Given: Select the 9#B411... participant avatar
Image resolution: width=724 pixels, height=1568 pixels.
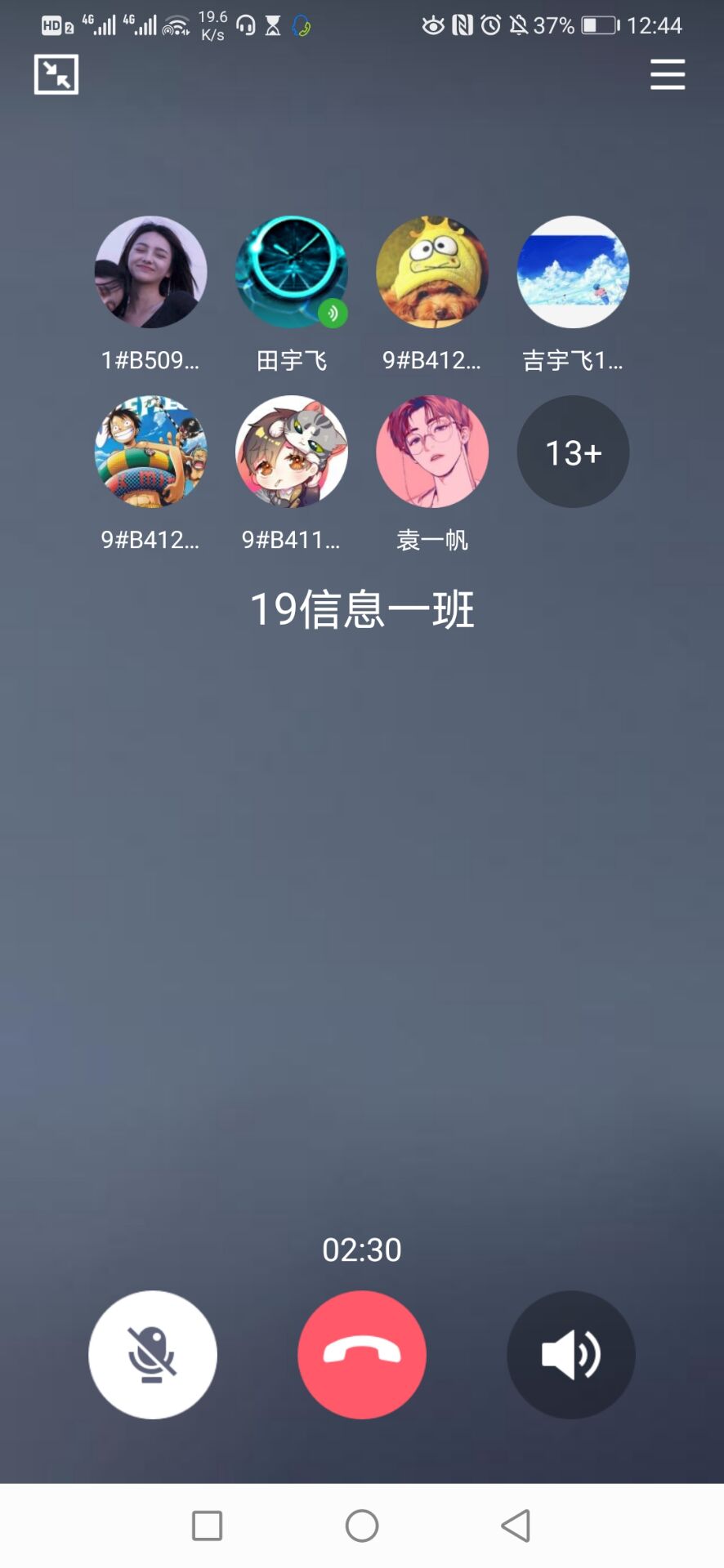Looking at the screenshot, I should click(292, 452).
